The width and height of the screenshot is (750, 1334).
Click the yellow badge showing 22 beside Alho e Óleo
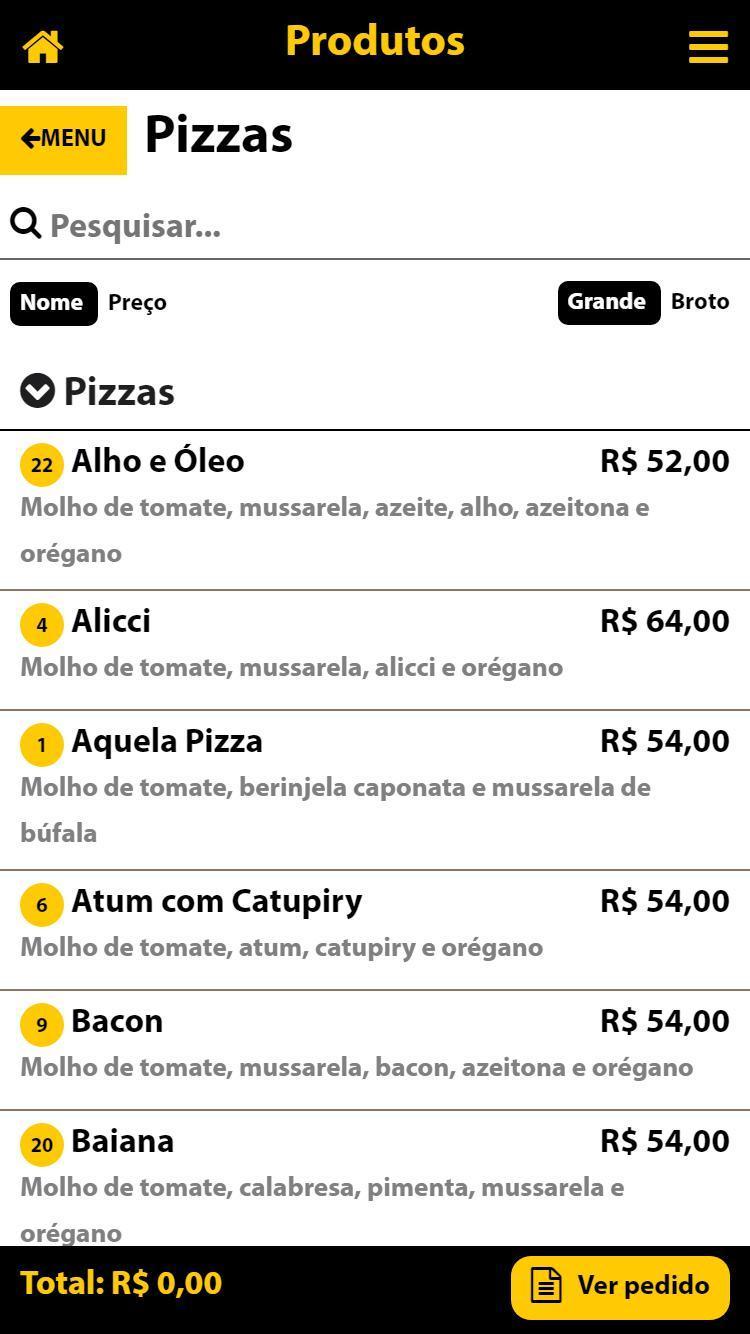point(41,463)
